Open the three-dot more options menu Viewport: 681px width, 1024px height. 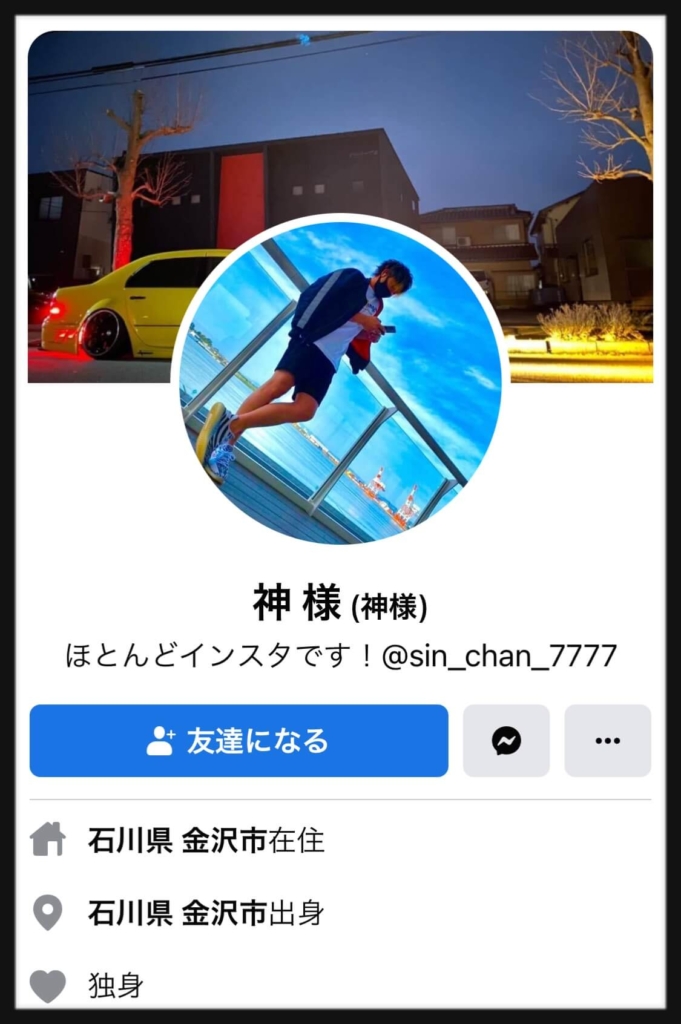point(607,741)
